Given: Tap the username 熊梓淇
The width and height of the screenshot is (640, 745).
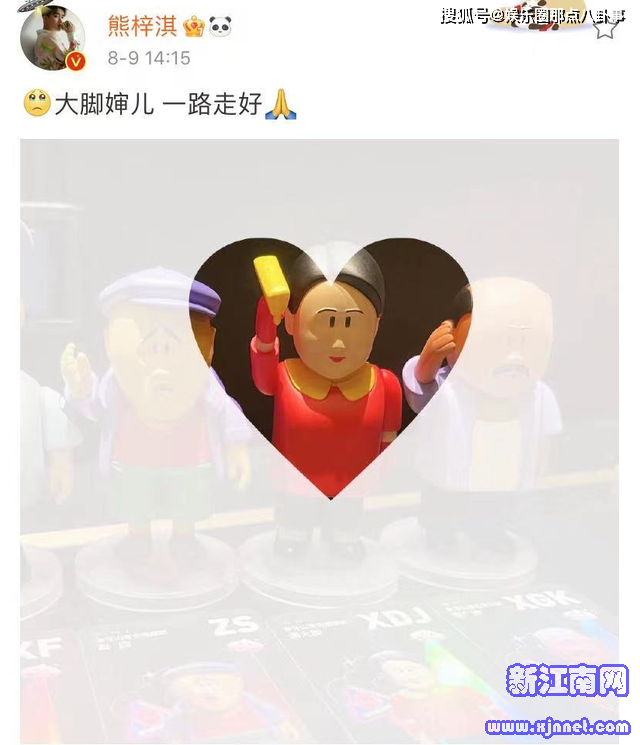Looking at the screenshot, I should pyautogui.click(x=141, y=25).
